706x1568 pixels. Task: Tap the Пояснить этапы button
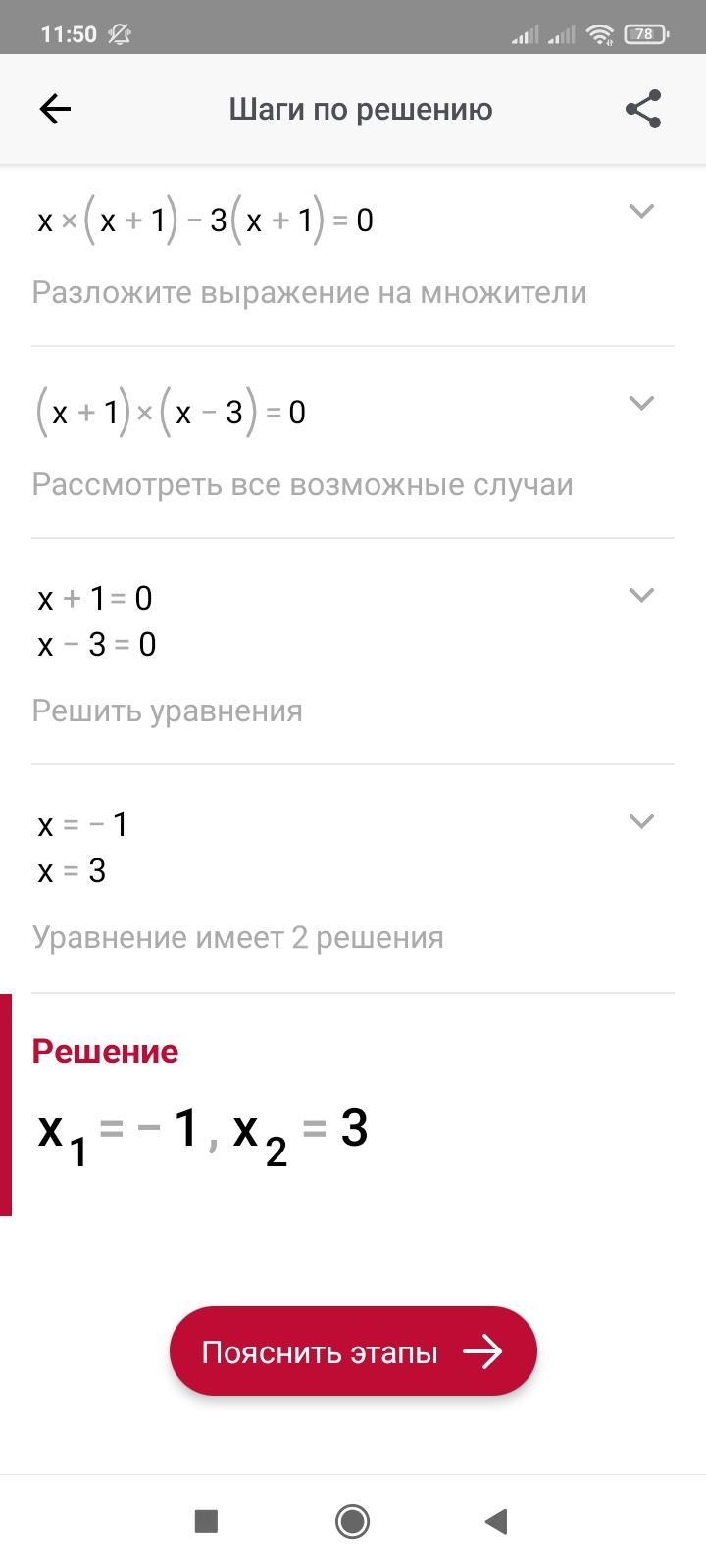(x=353, y=1351)
